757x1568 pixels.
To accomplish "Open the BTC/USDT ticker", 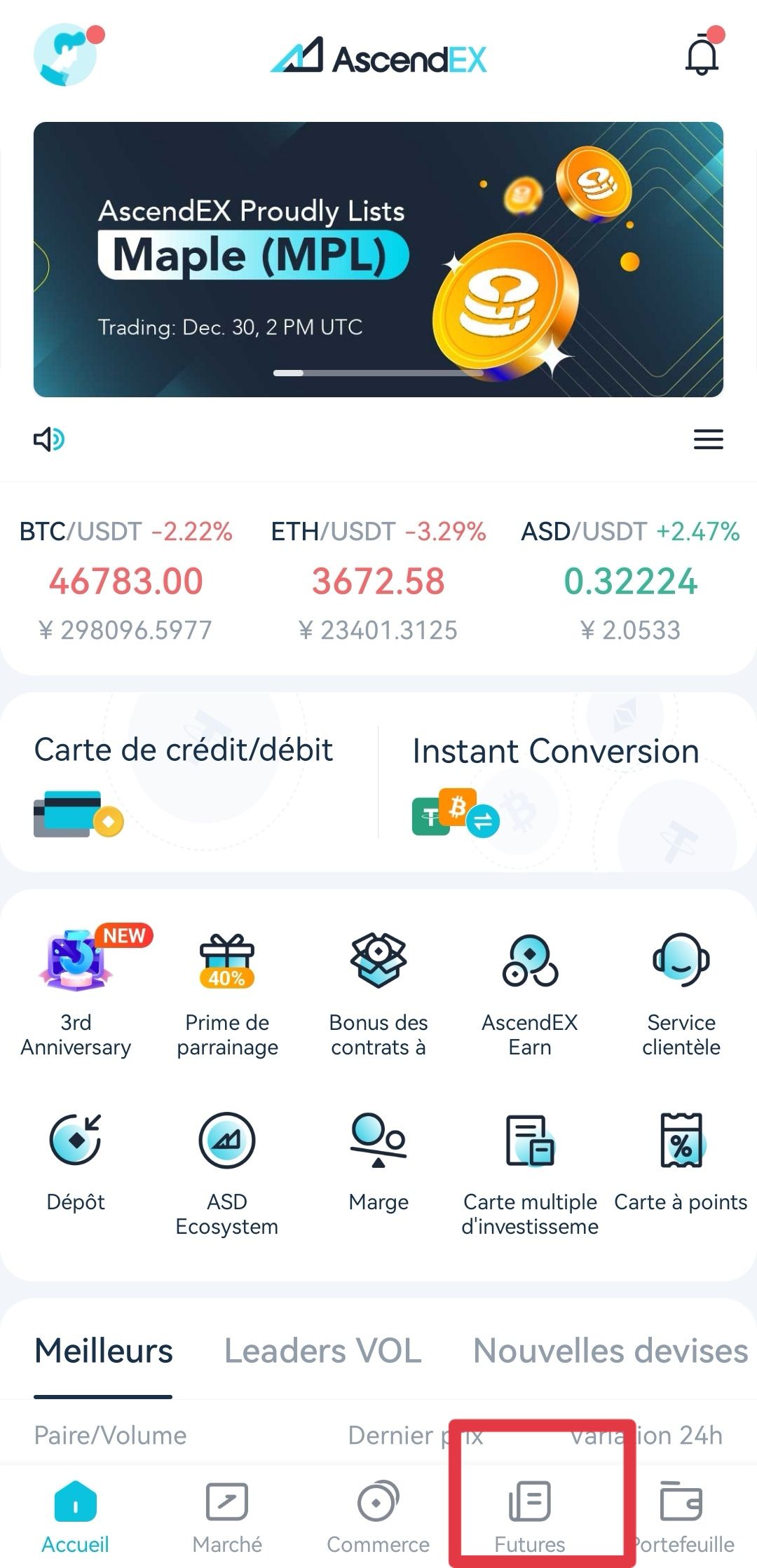I will (x=126, y=580).
